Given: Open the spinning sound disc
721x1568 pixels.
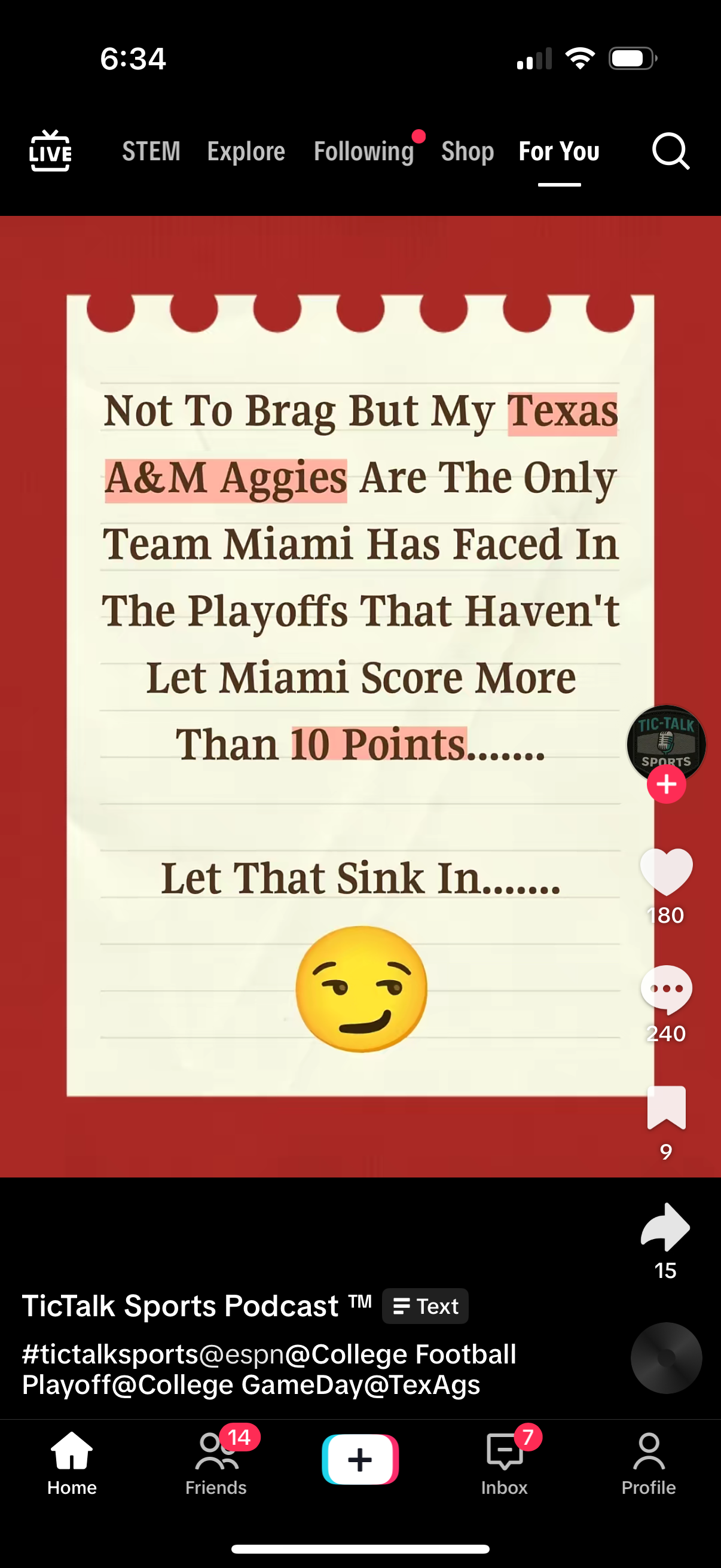Looking at the screenshot, I should point(666,1357).
